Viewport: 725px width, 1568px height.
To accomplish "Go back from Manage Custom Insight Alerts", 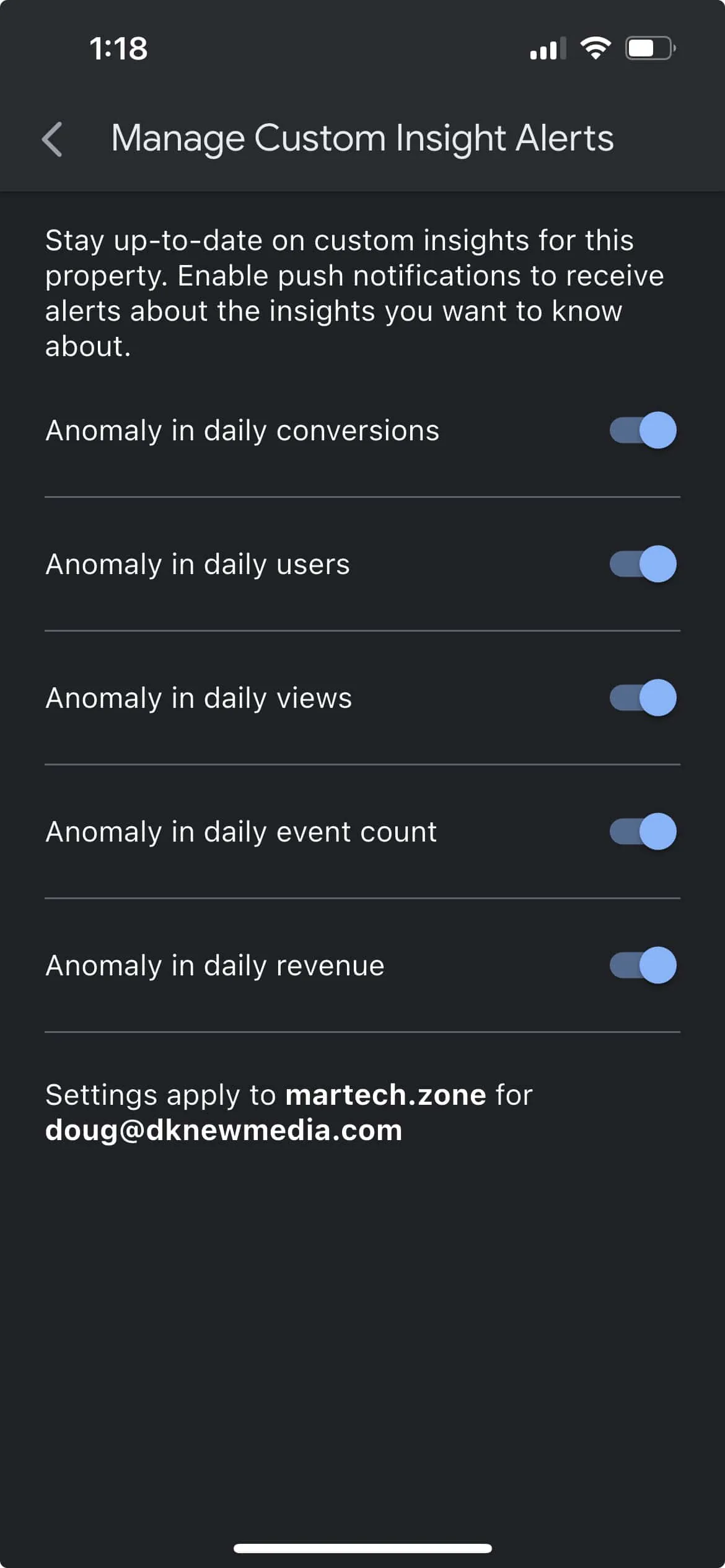I will coord(53,139).
